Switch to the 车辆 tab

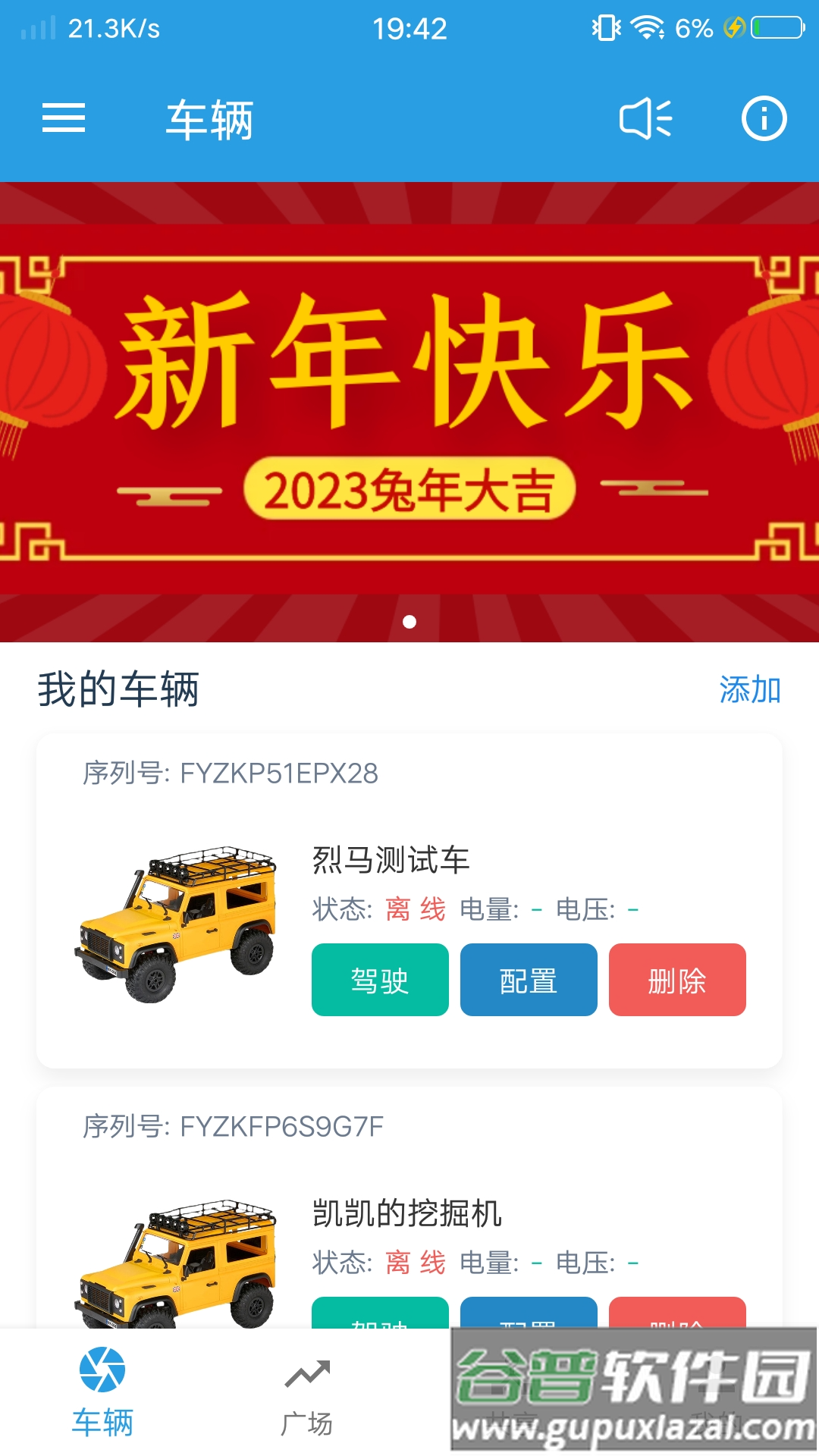point(102,1399)
